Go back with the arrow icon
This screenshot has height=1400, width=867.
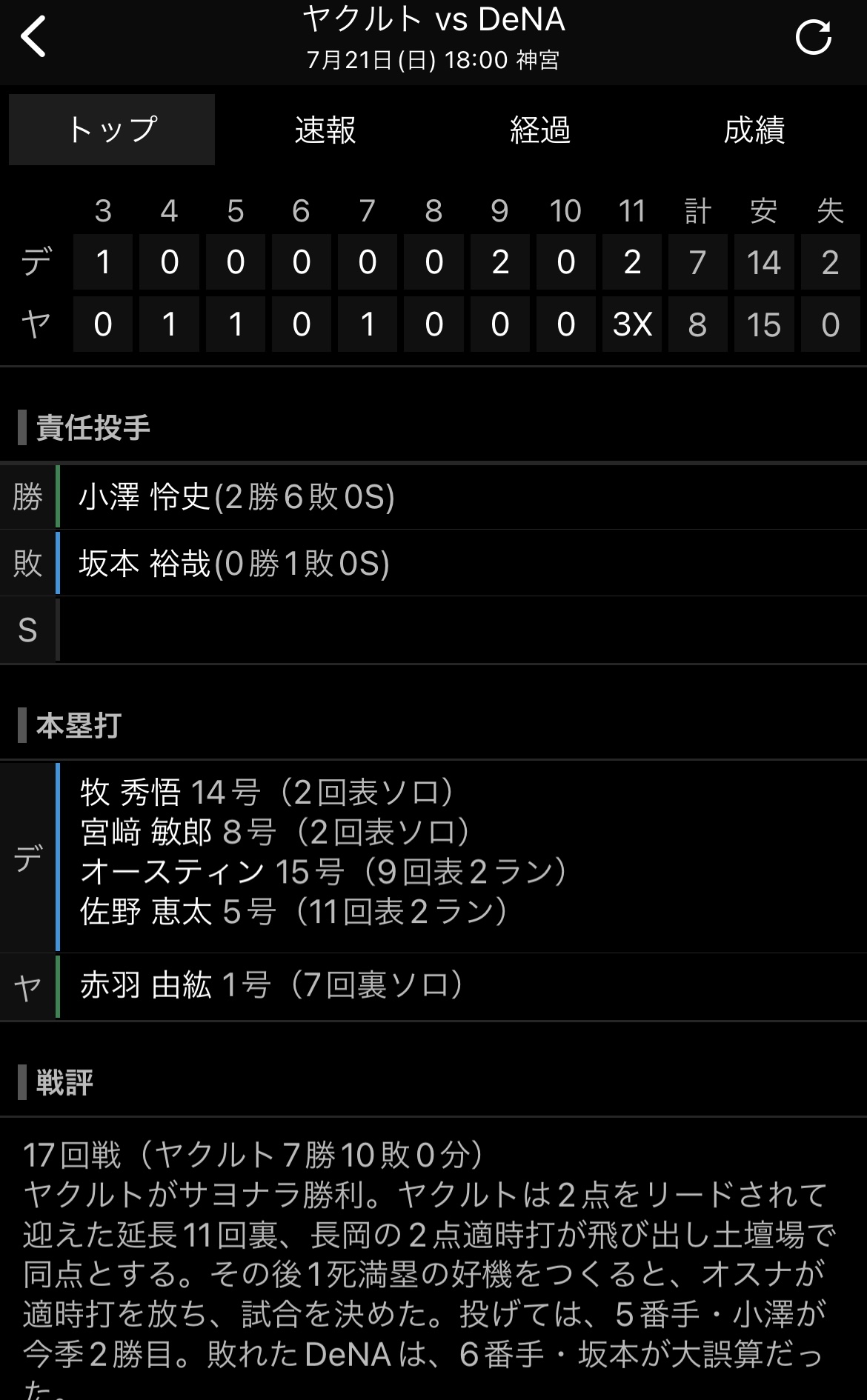click(33, 36)
